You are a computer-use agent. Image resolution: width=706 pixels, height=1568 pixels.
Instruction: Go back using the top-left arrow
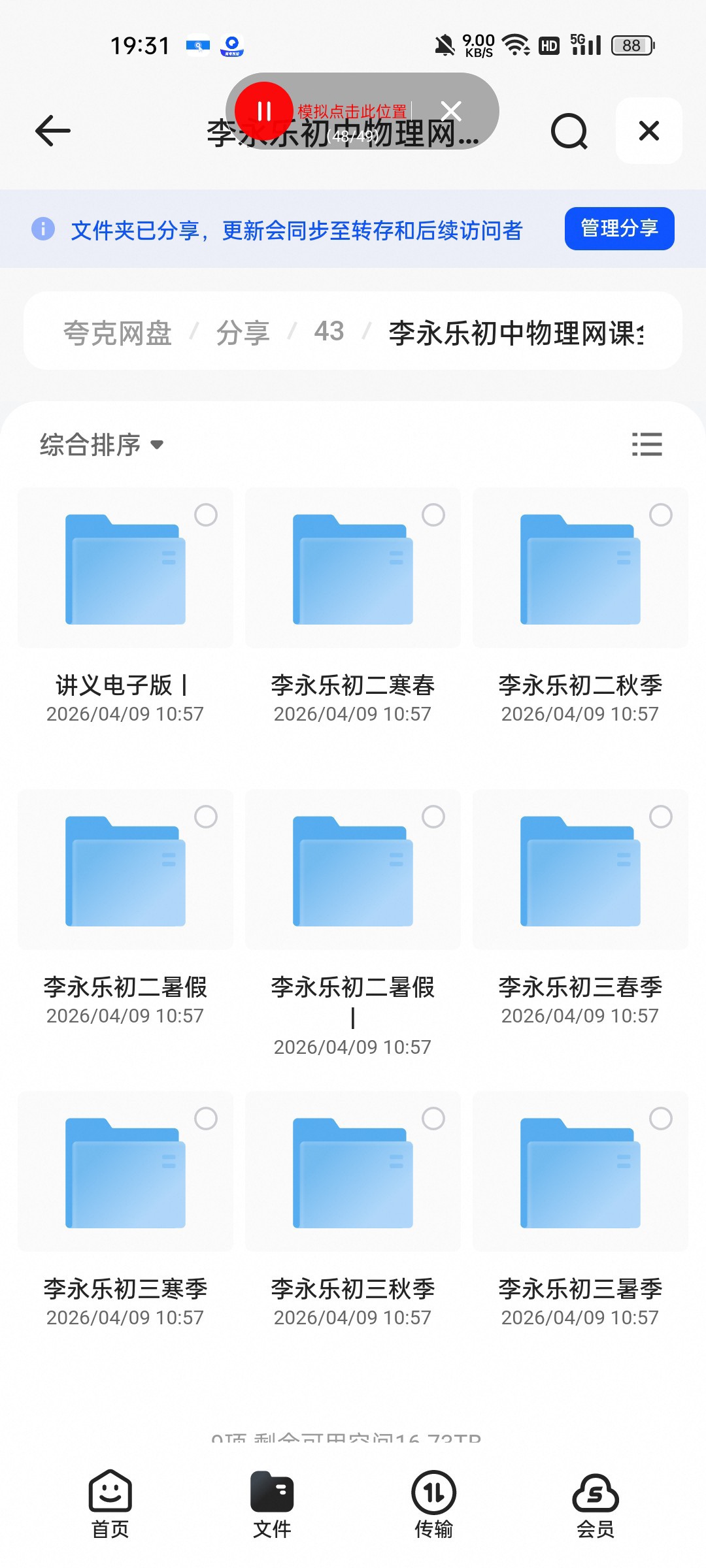tap(52, 131)
